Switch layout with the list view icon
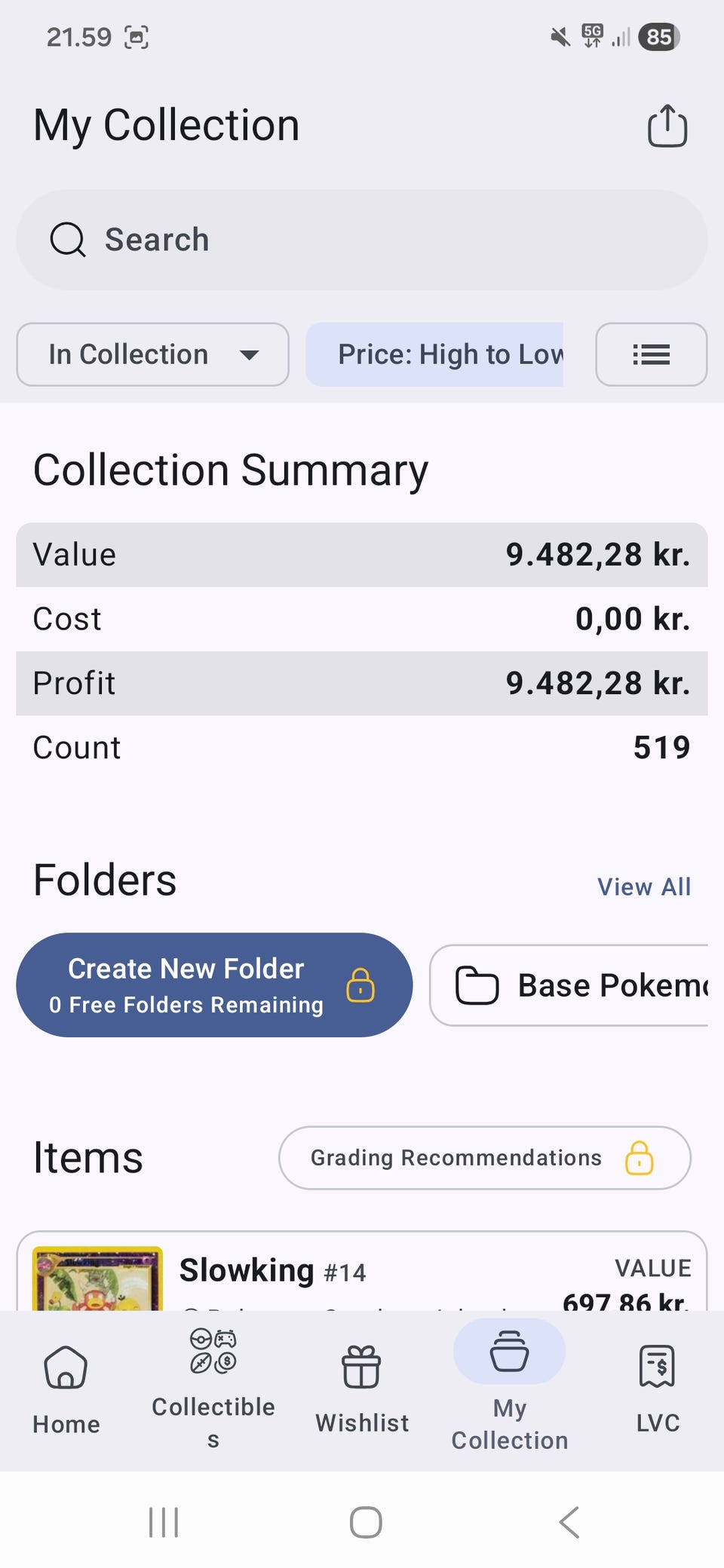724x1568 pixels. [x=651, y=354]
